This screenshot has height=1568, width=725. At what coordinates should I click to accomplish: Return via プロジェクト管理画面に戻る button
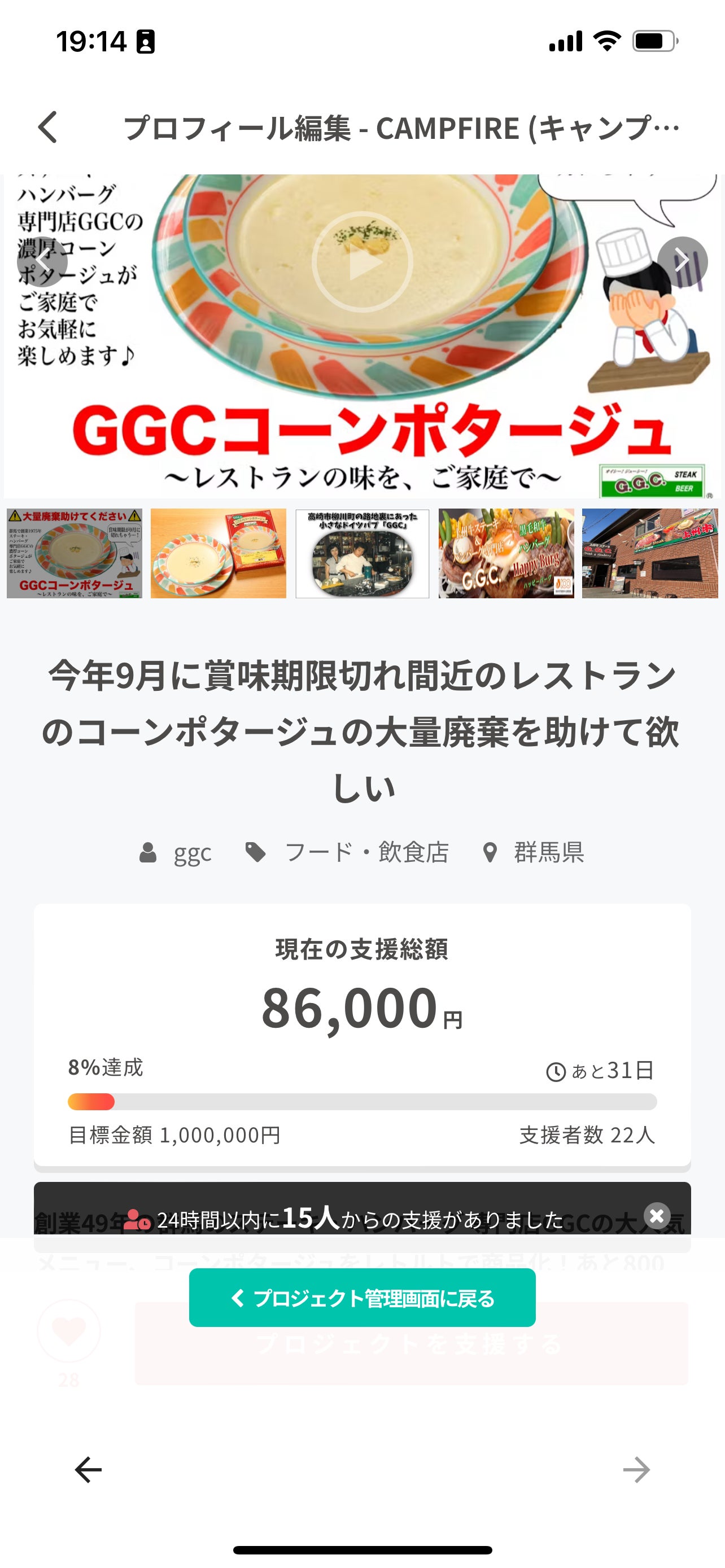point(362,1298)
